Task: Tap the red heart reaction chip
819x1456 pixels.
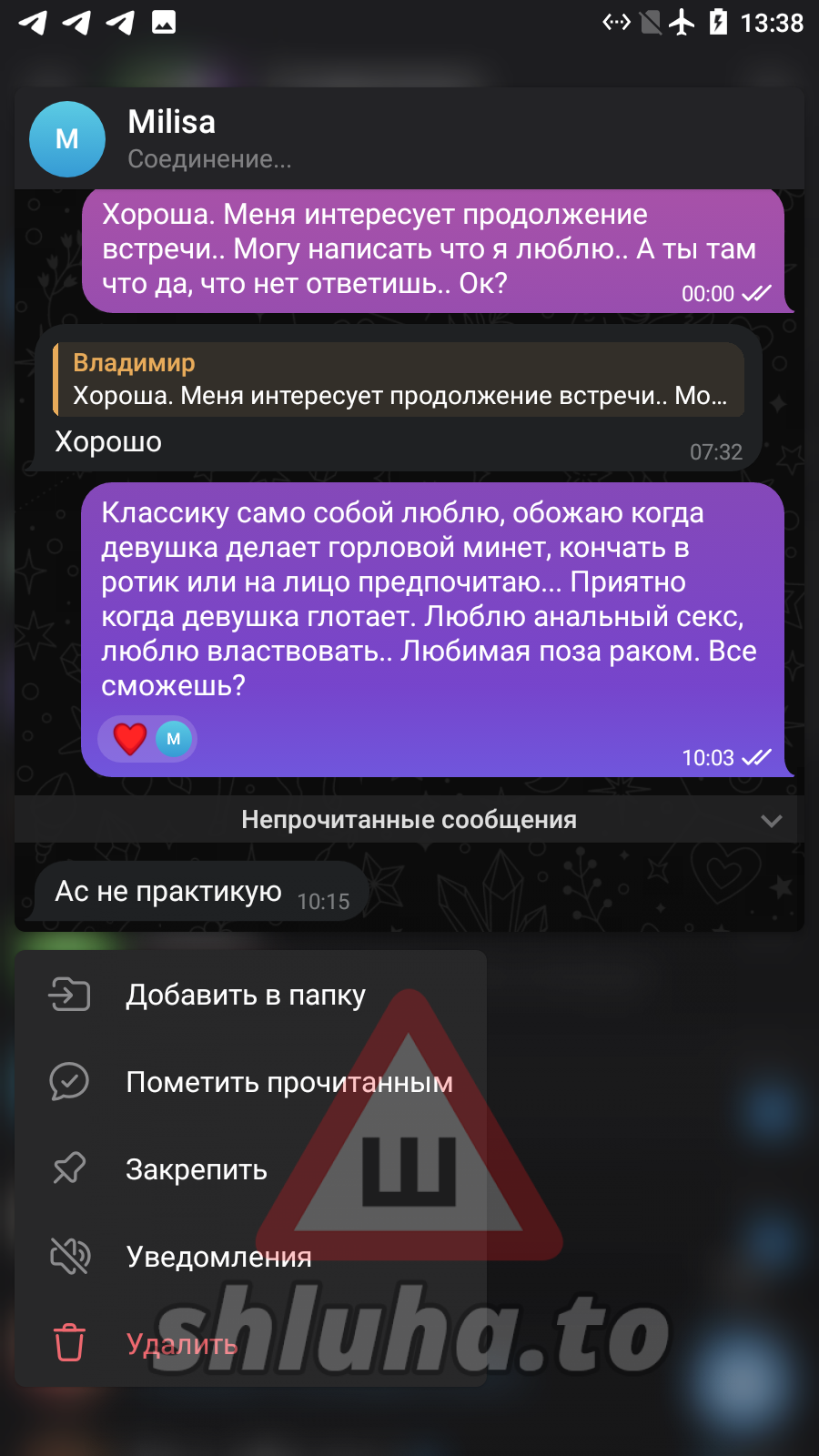Action: (148, 739)
